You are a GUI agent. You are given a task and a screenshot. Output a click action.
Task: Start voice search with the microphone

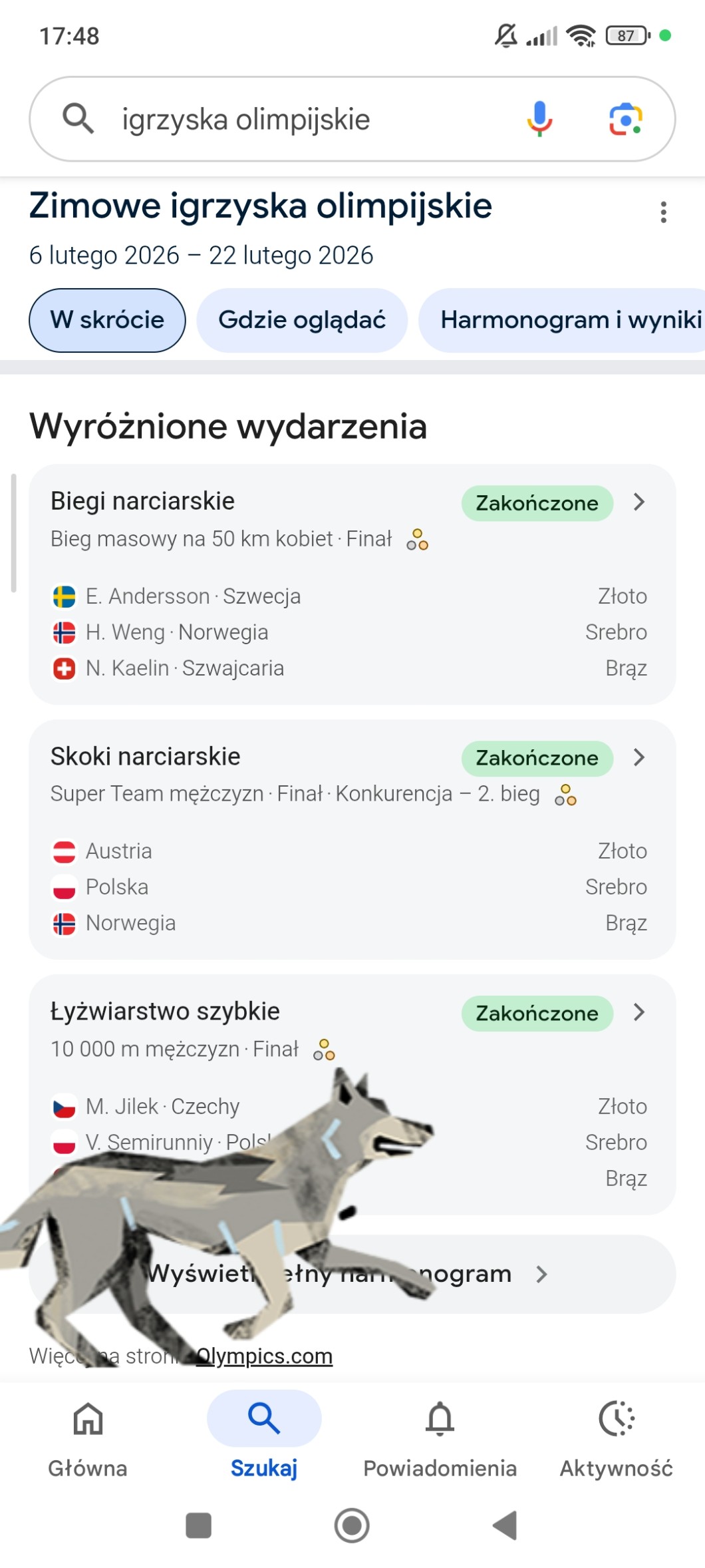pos(539,119)
